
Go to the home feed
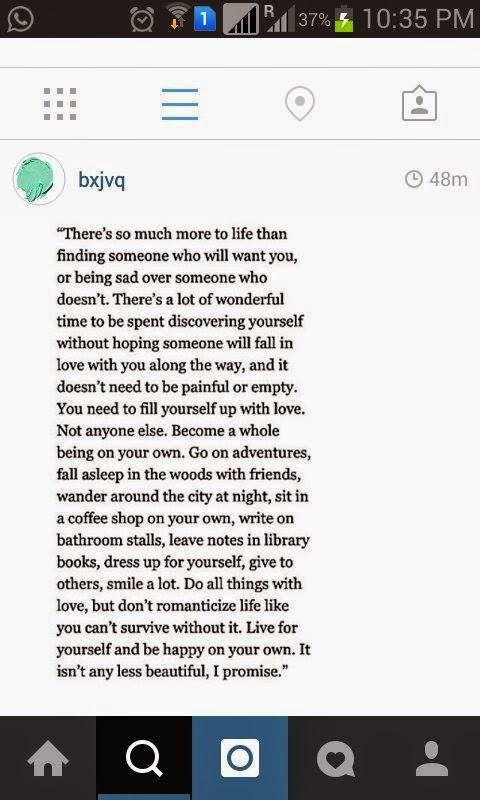click(48, 758)
